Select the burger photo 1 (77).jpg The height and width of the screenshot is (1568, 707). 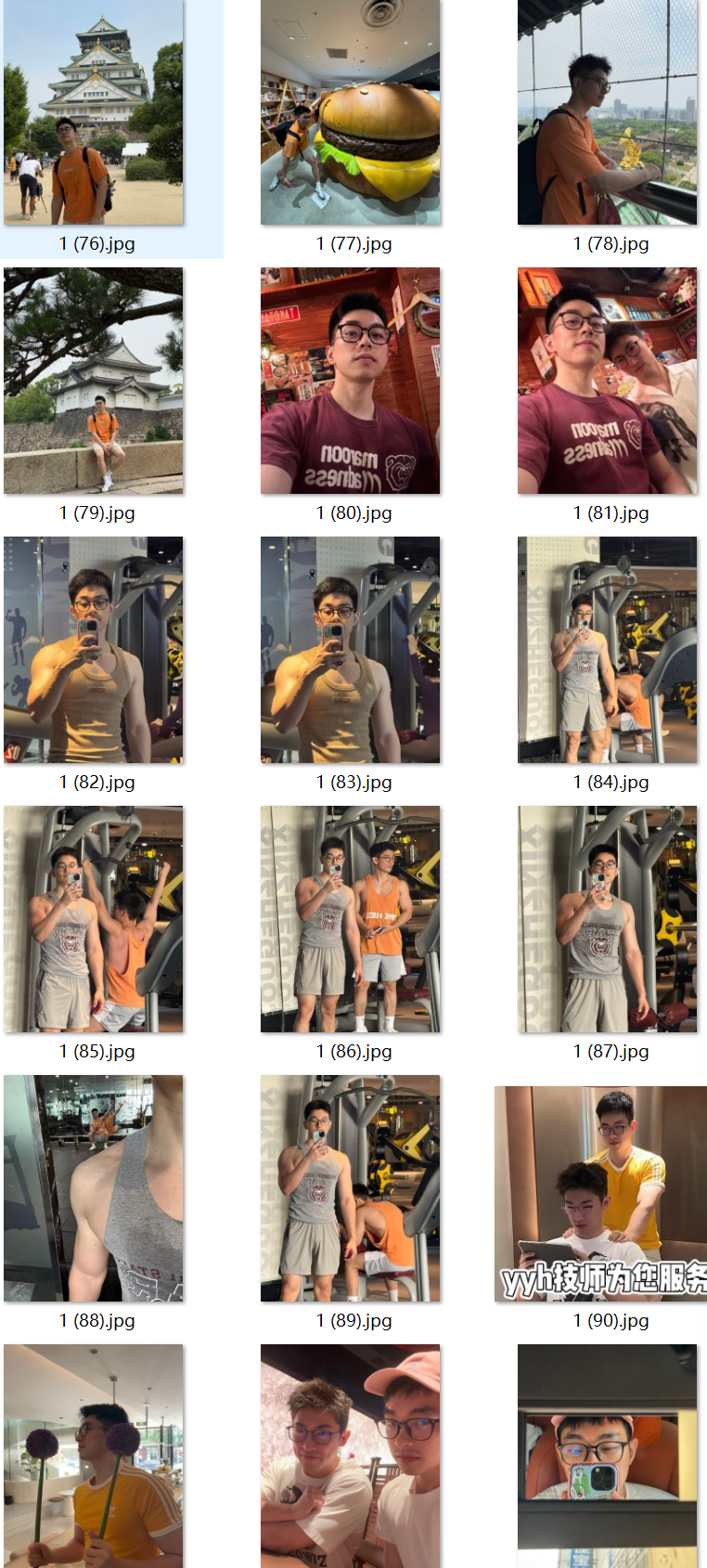(x=350, y=112)
